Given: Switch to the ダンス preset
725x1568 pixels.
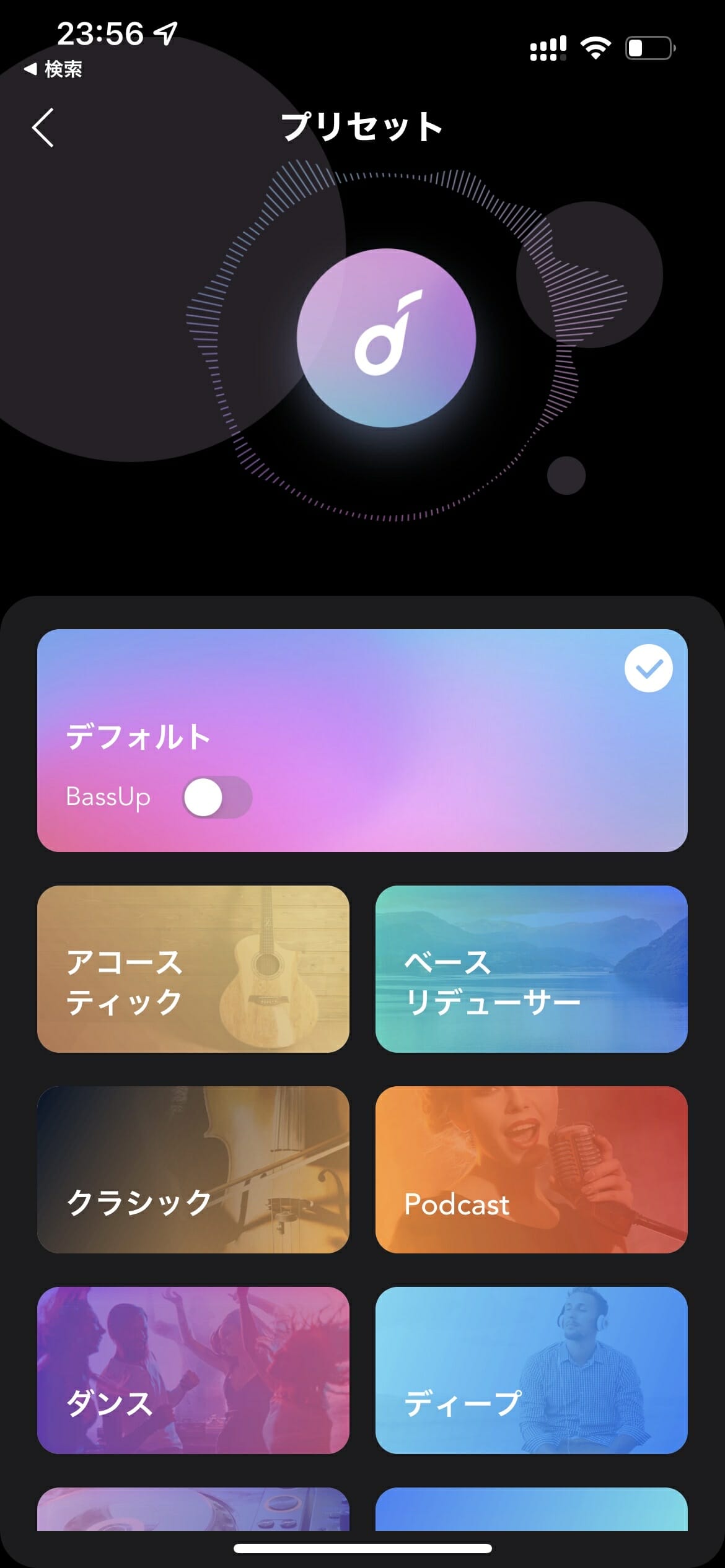Looking at the screenshot, I should (x=193, y=1370).
